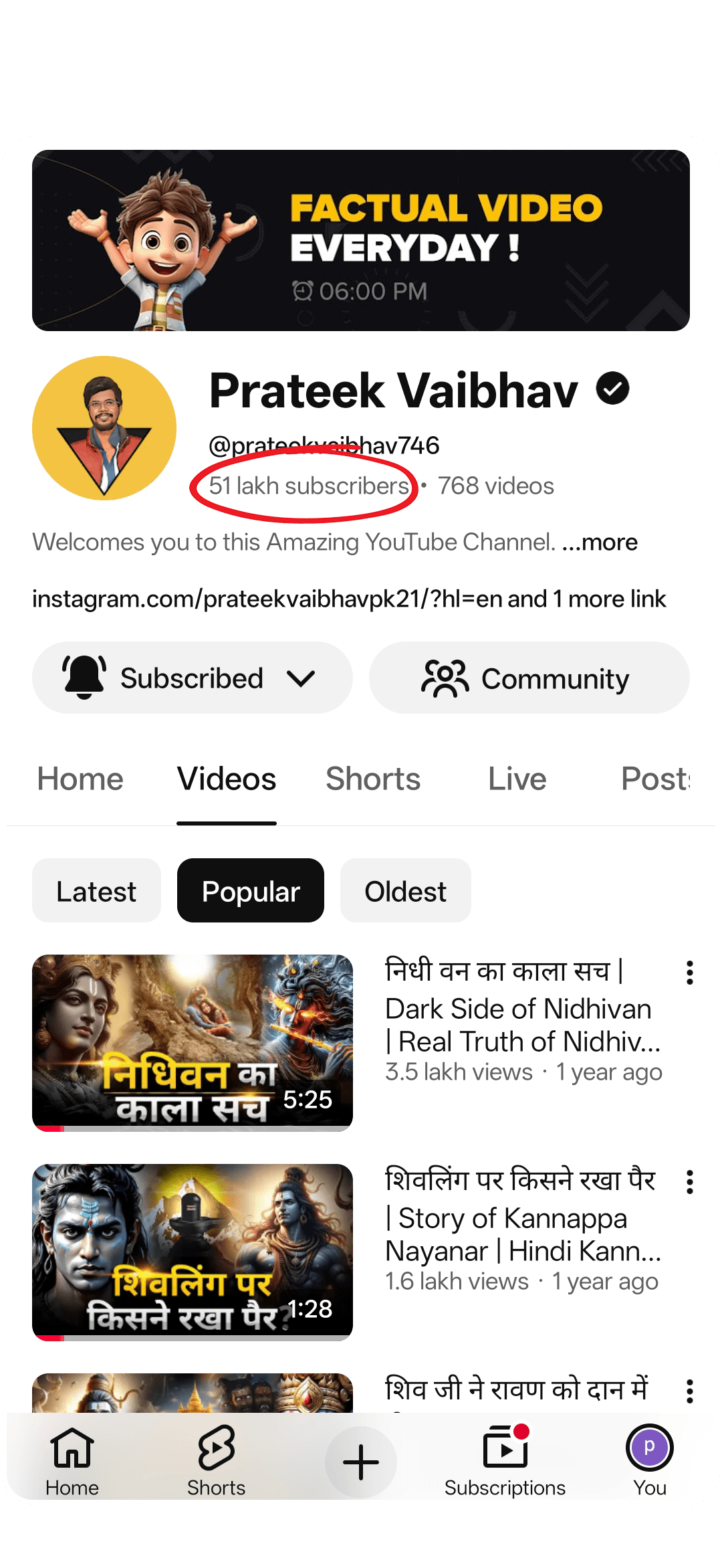Play the Story of Kannappa Nayanar video

click(193, 1252)
